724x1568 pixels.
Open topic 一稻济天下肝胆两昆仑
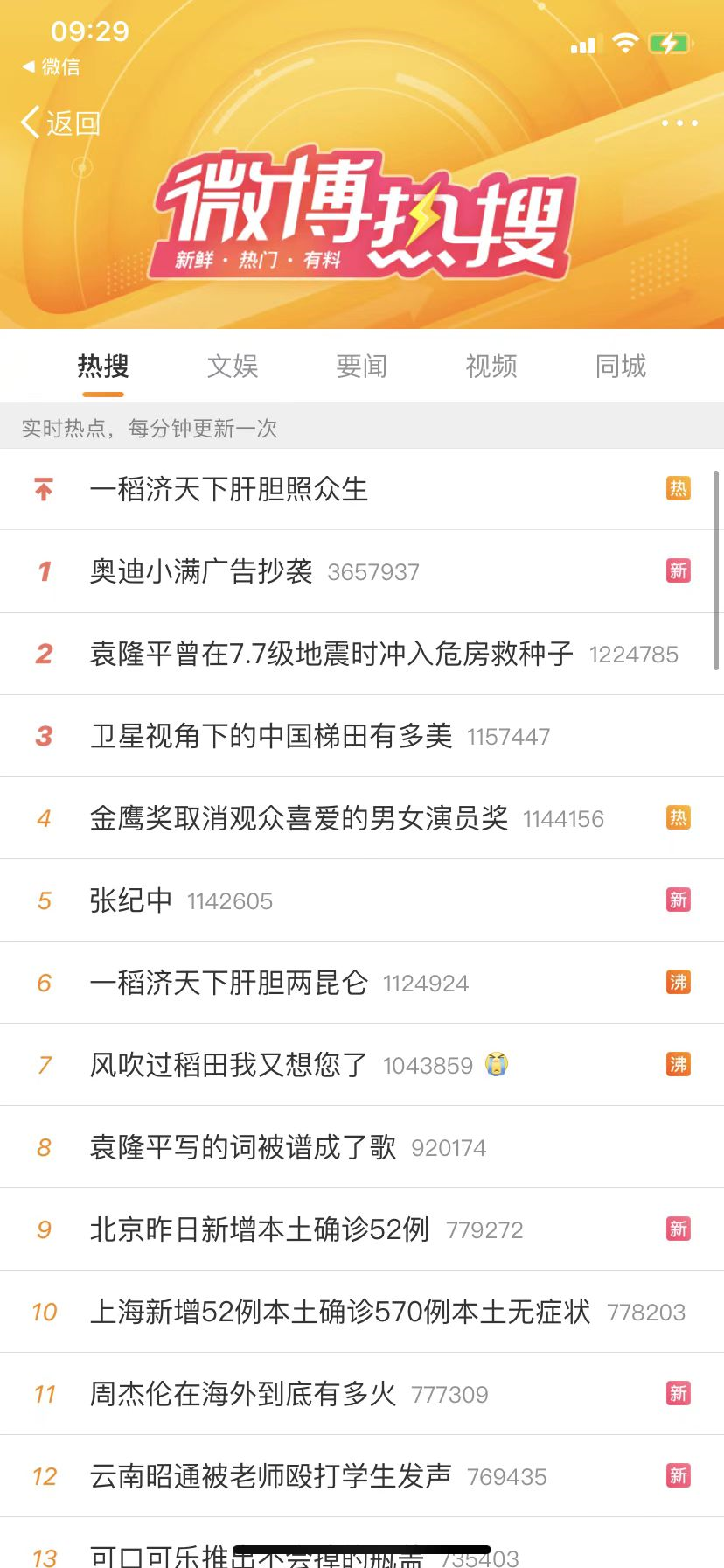[x=229, y=983]
